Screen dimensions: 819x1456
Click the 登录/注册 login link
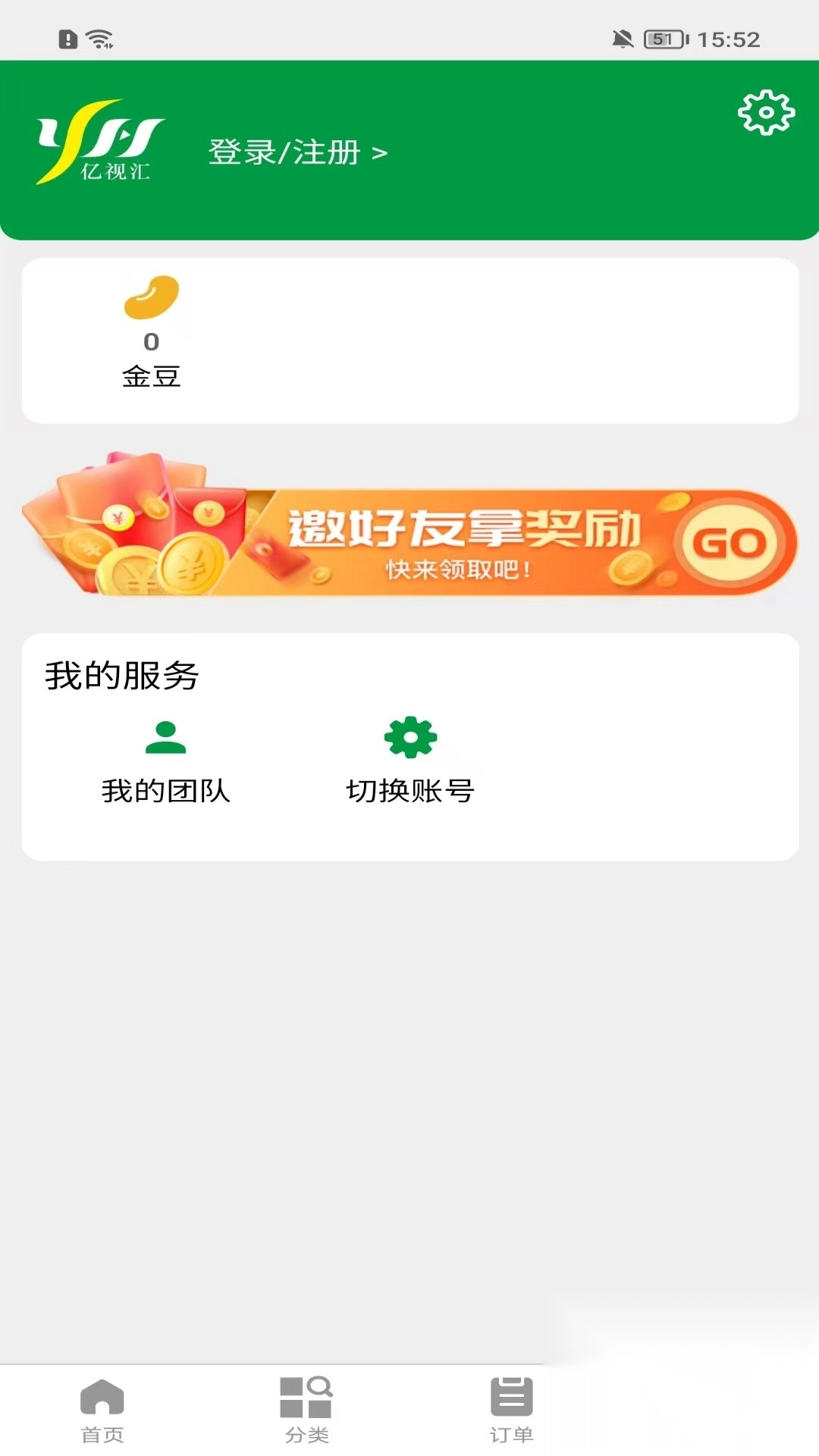click(284, 152)
